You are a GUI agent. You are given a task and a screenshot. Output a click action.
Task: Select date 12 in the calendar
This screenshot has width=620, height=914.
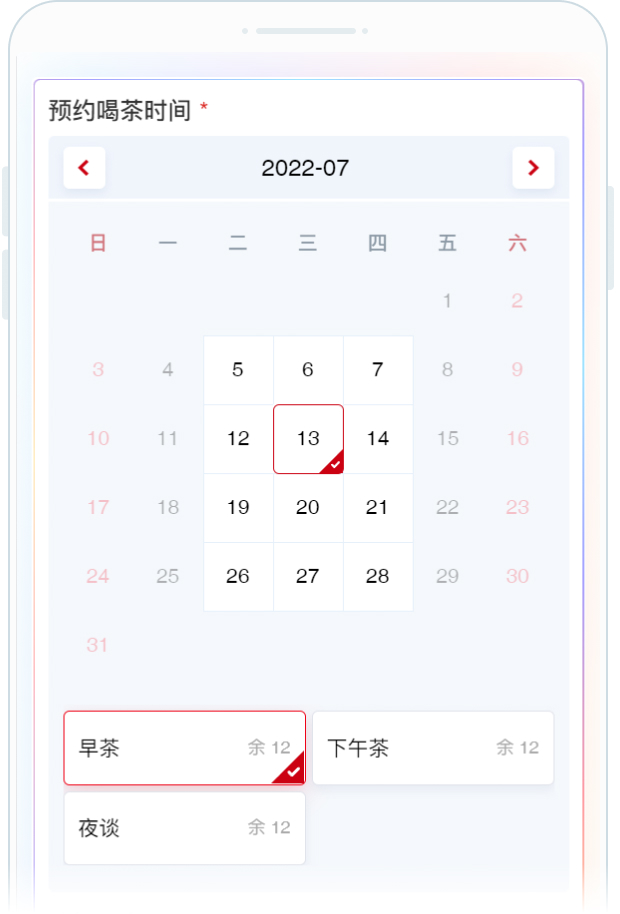(x=238, y=439)
